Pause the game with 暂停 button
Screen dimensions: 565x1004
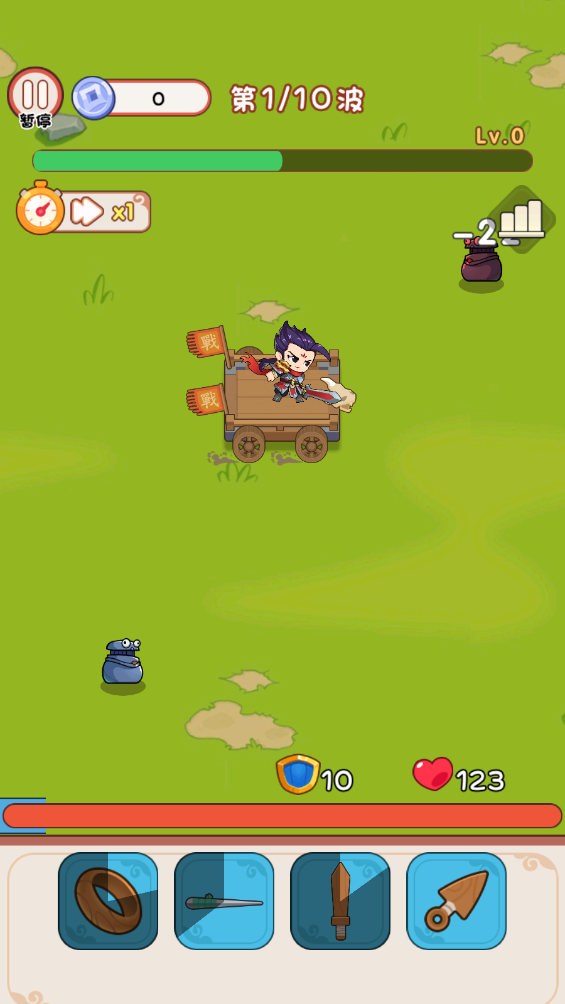pyautogui.click(x=35, y=95)
